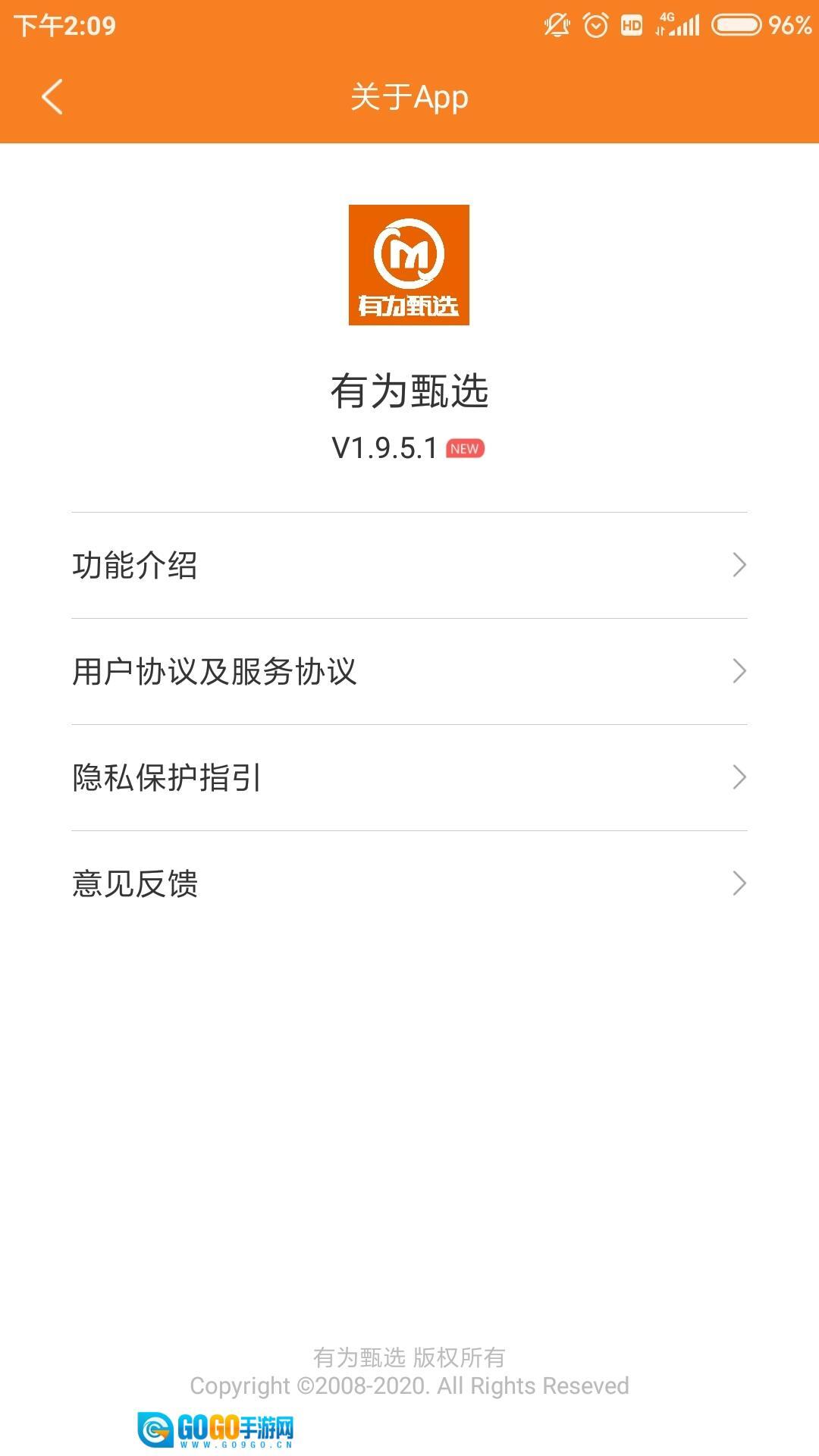Open 用户协议及服务协议

[409, 671]
